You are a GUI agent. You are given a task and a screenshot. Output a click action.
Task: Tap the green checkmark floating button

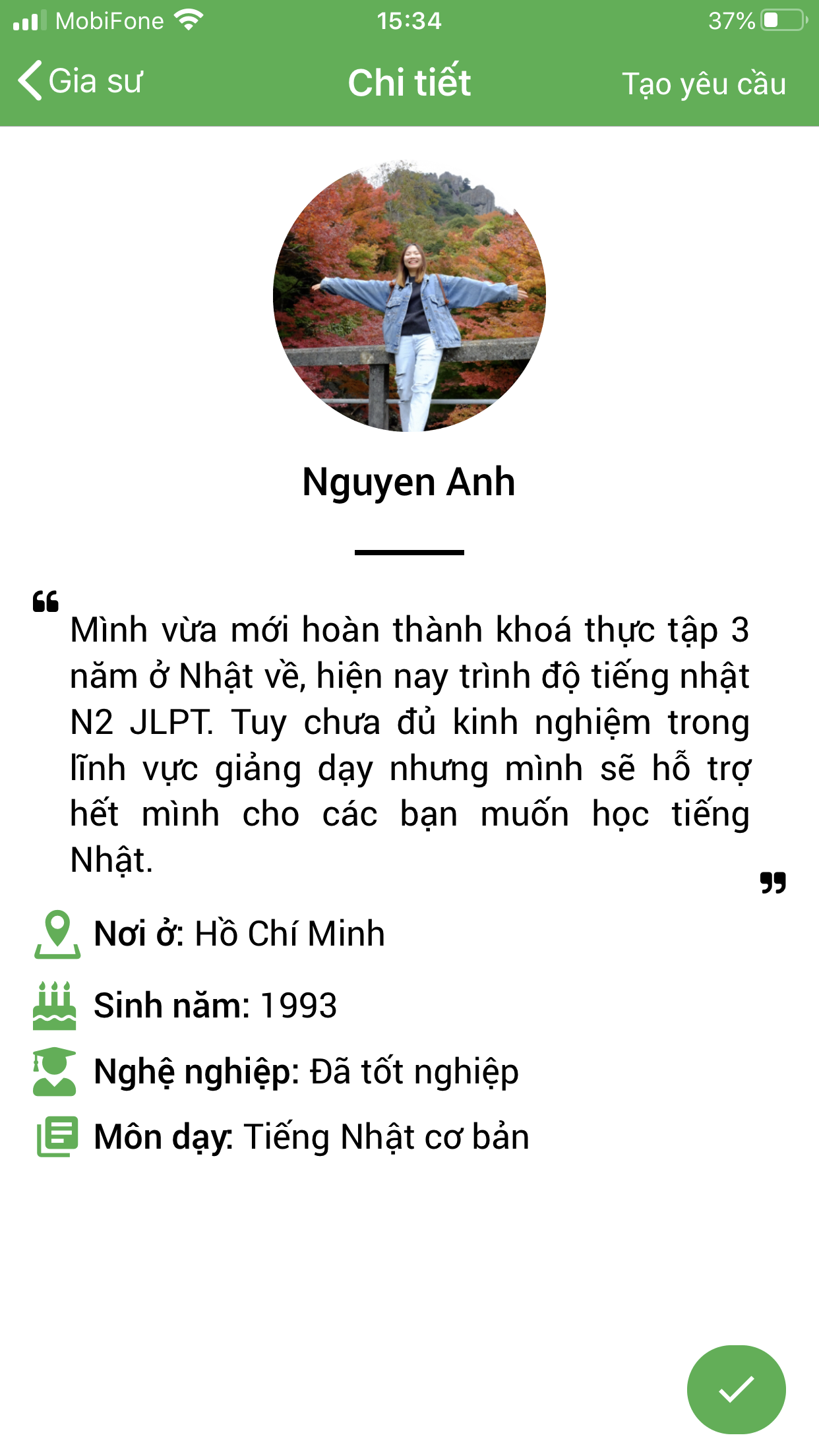[736, 1389]
